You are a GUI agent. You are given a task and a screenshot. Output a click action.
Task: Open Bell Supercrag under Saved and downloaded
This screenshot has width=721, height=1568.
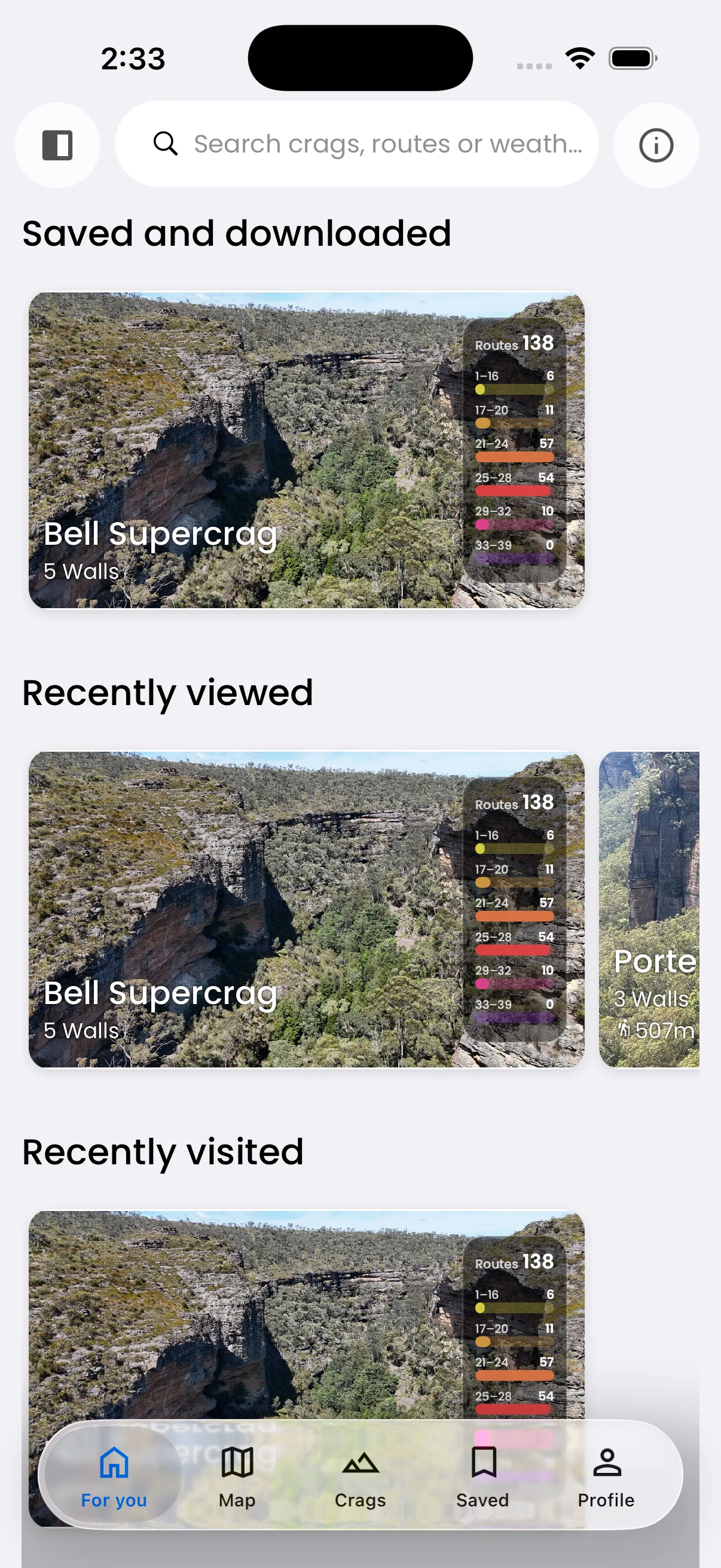pyautogui.click(x=307, y=450)
